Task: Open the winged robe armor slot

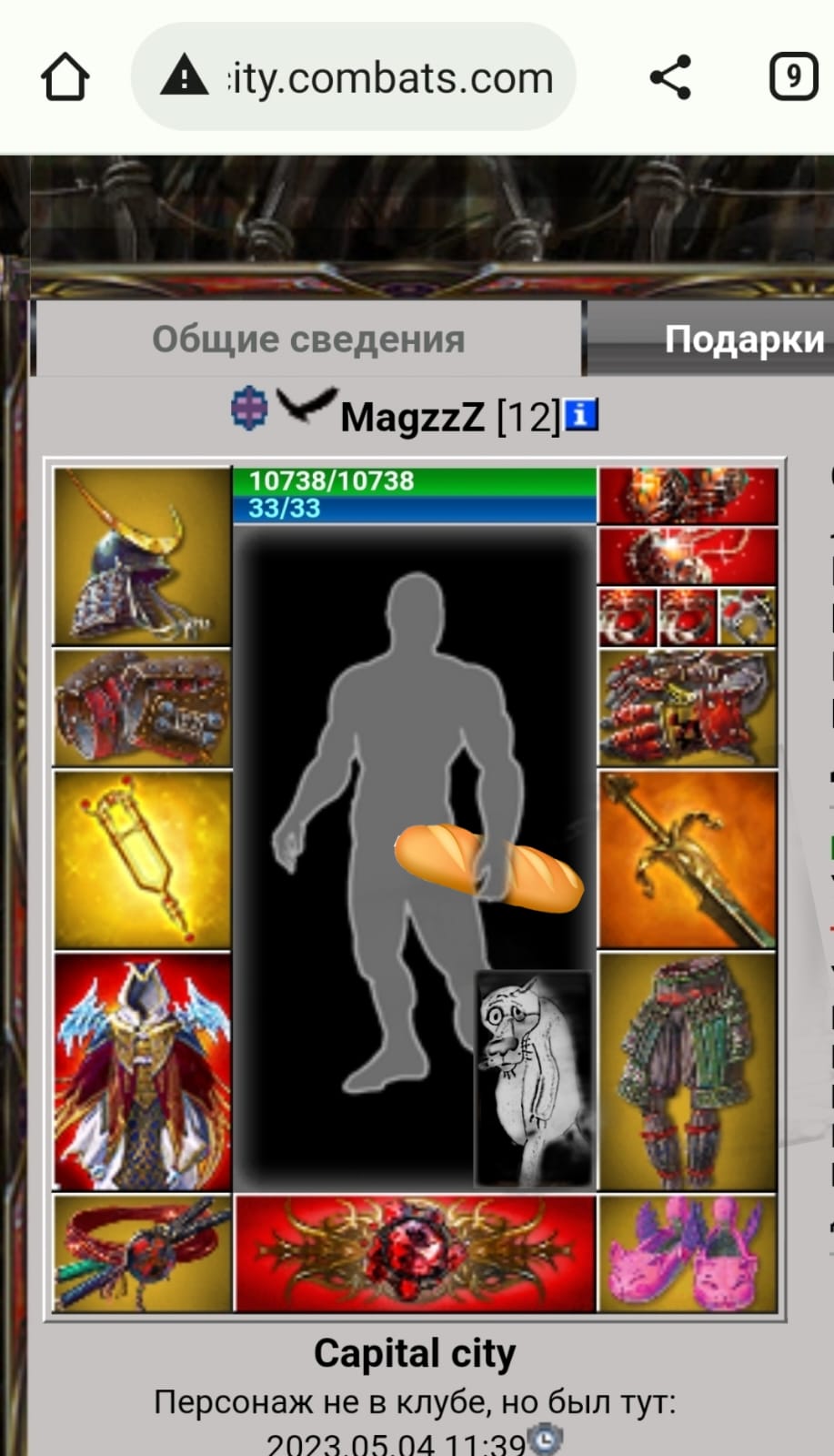Action: 142,1072
